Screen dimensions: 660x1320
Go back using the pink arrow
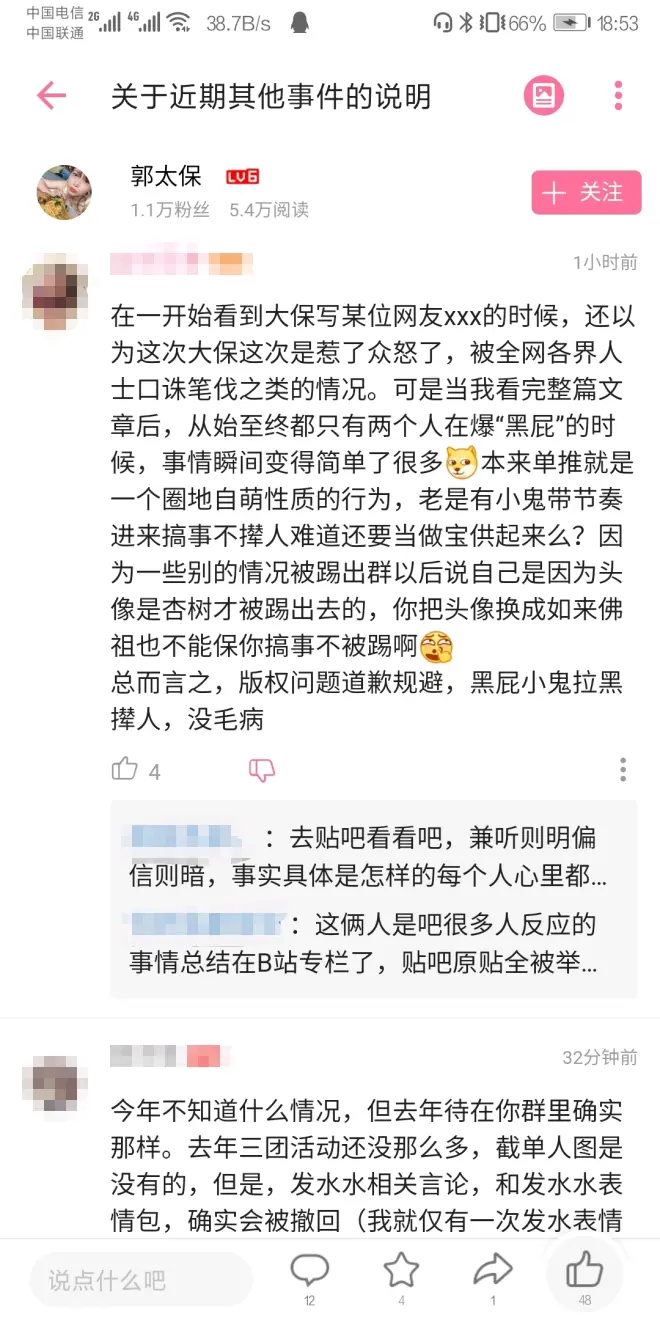coord(51,96)
